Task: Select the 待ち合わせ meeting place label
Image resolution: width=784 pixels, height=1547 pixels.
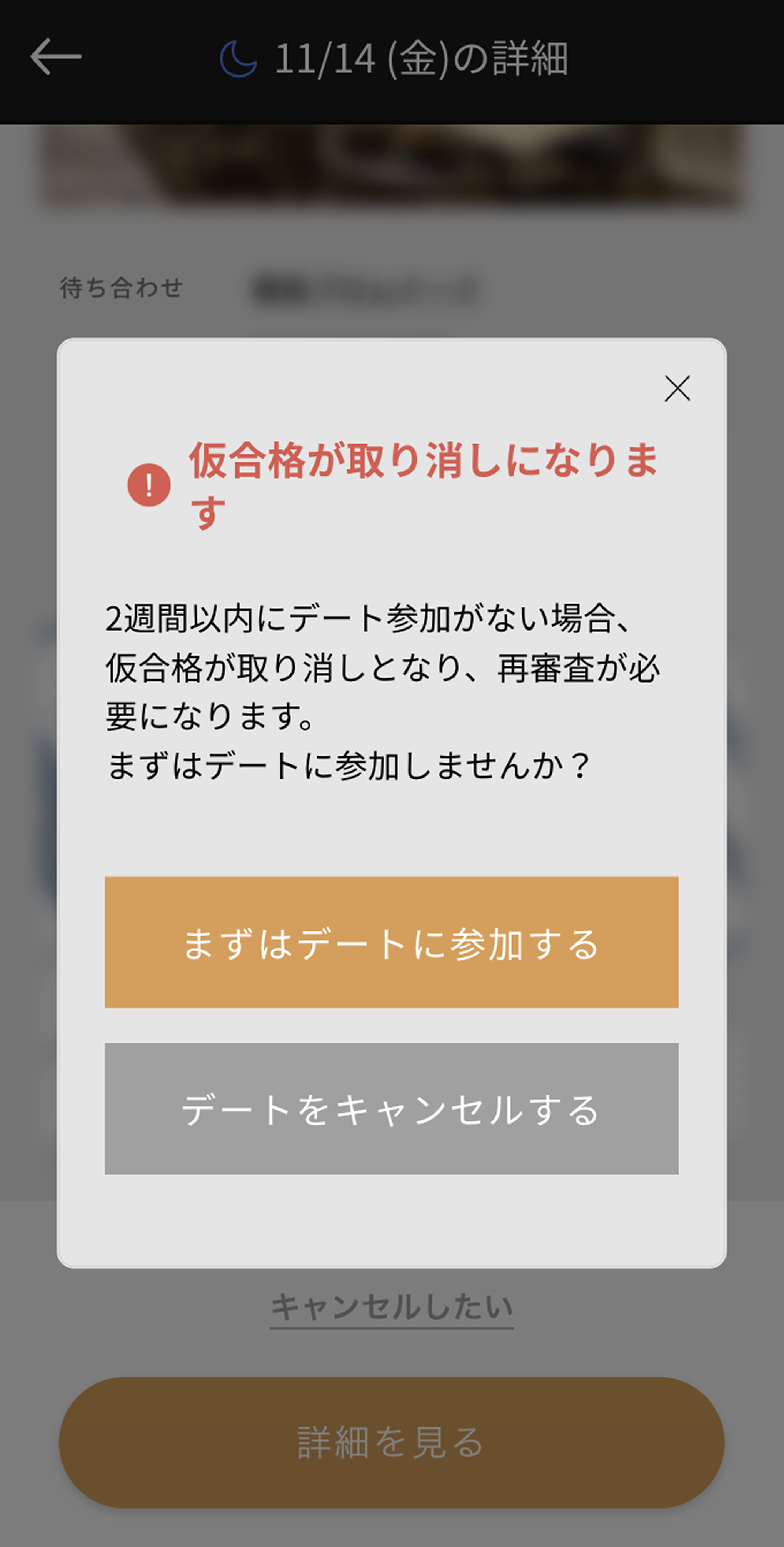Action: [123, 287]
